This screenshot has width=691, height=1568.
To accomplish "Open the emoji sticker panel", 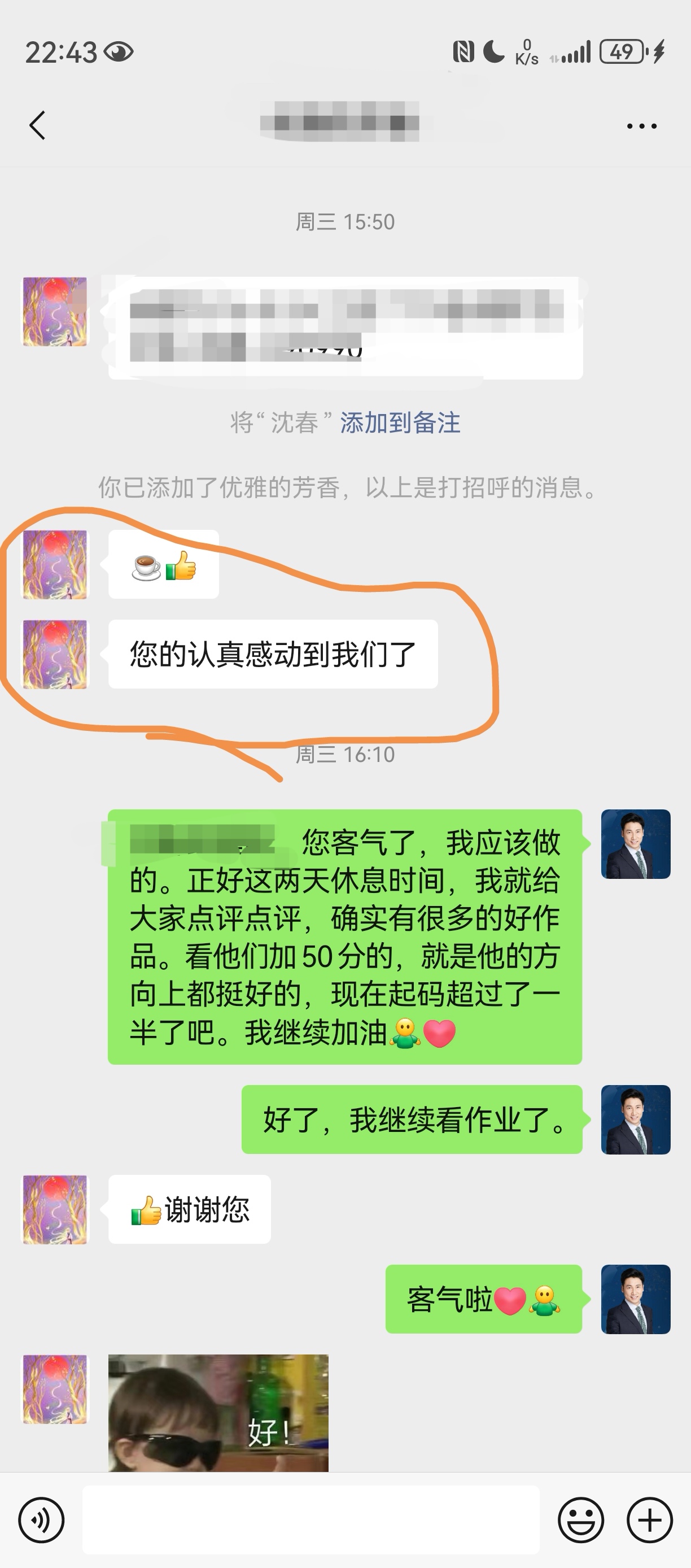I will click(x=581, y=1520).
